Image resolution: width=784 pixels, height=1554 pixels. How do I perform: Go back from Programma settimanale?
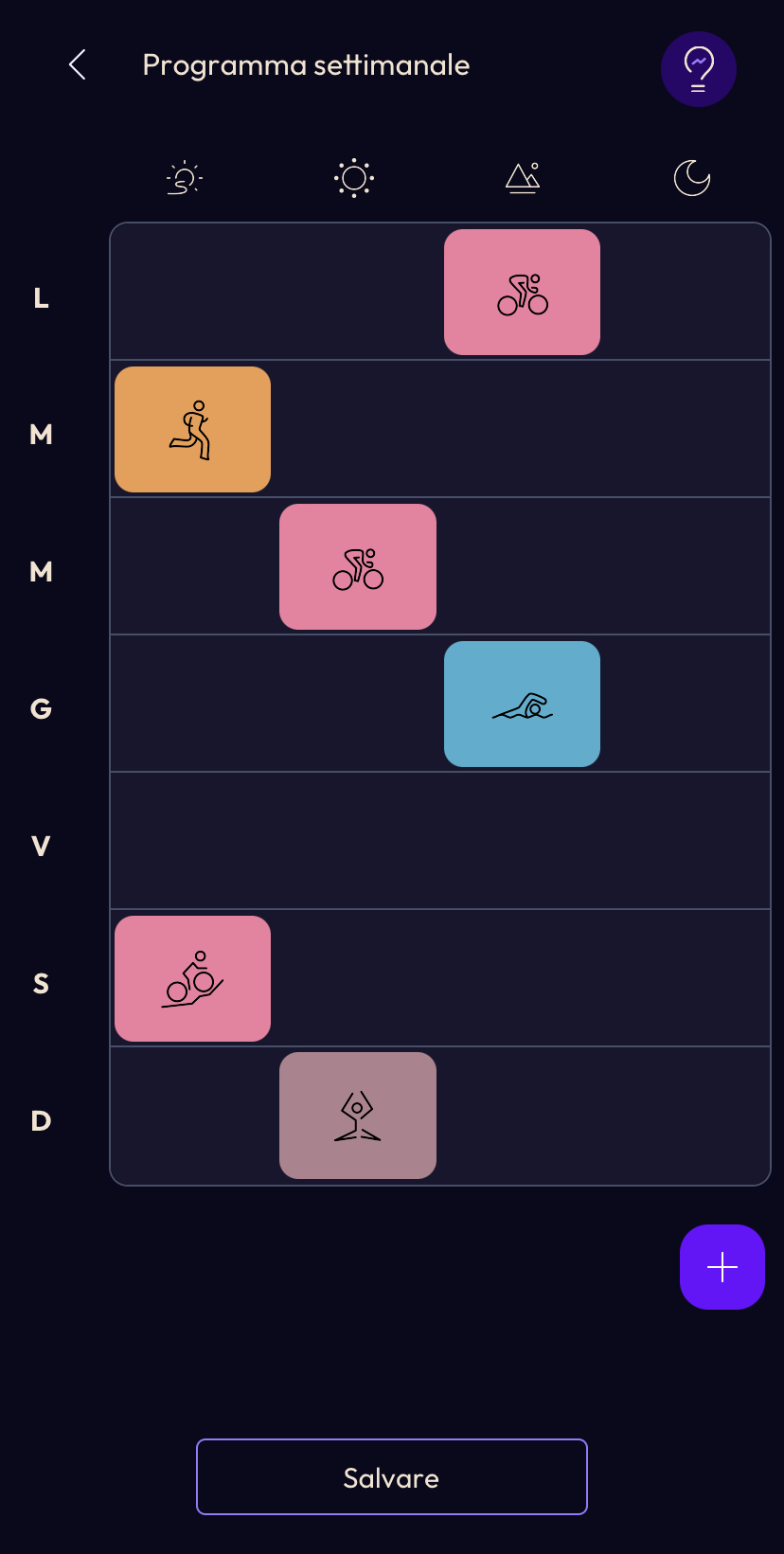(78, 65)
